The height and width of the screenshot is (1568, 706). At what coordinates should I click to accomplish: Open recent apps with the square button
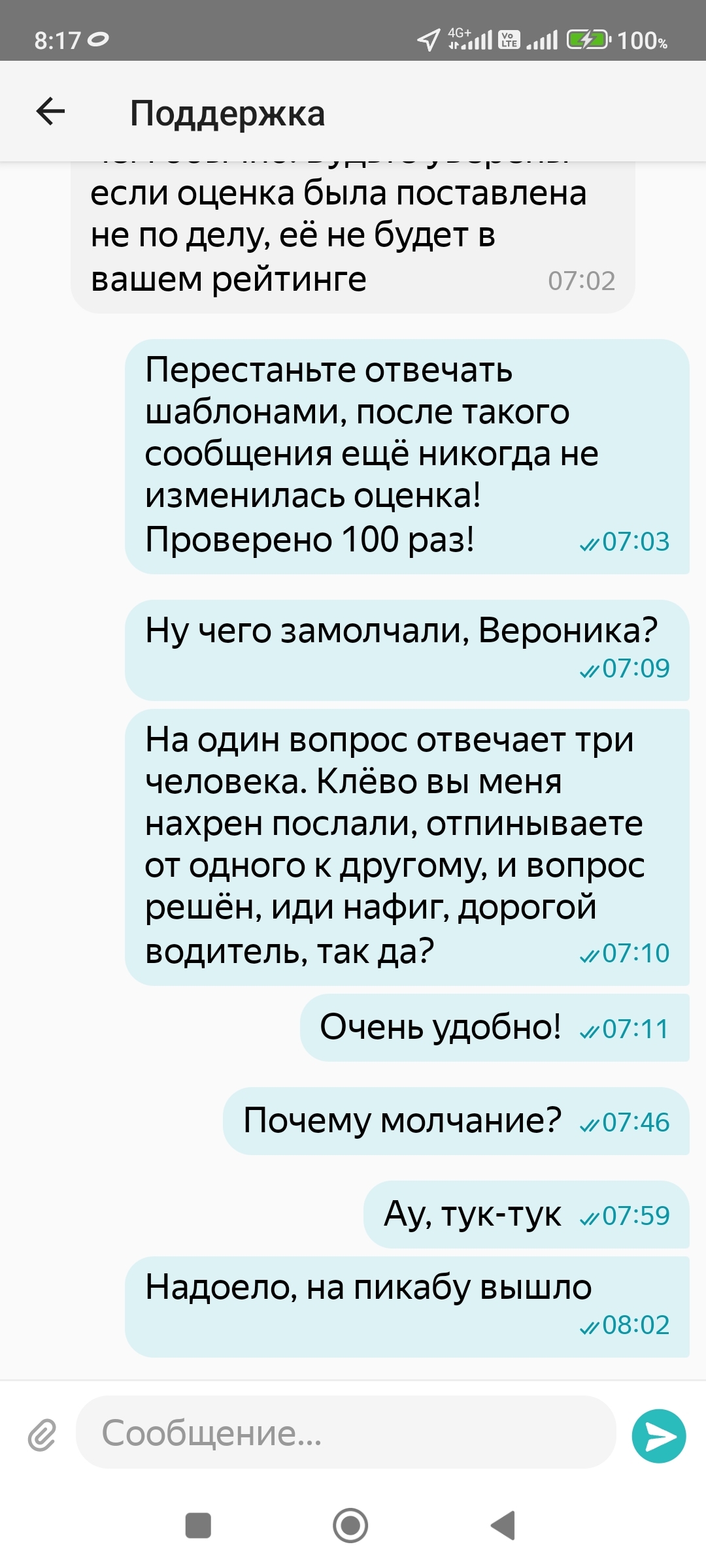[x=198, y=1526]
